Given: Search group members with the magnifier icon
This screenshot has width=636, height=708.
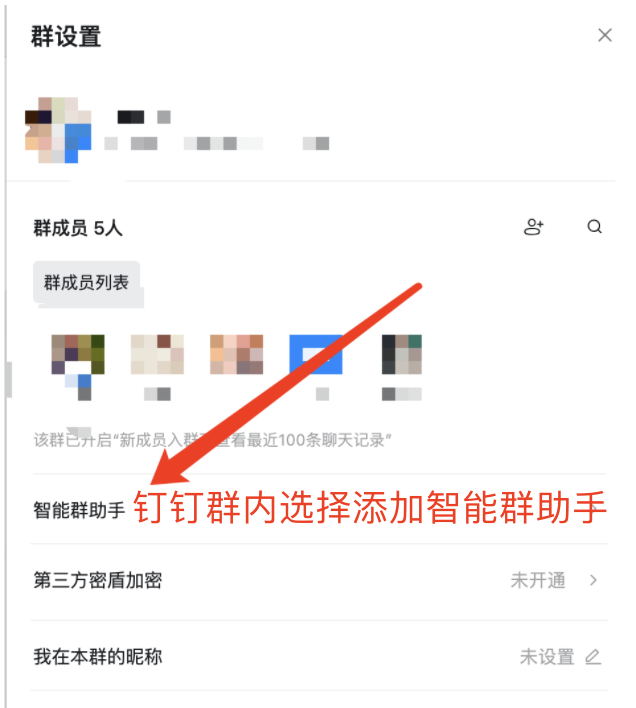Looking at the screenshot, I should pos(594,228).
